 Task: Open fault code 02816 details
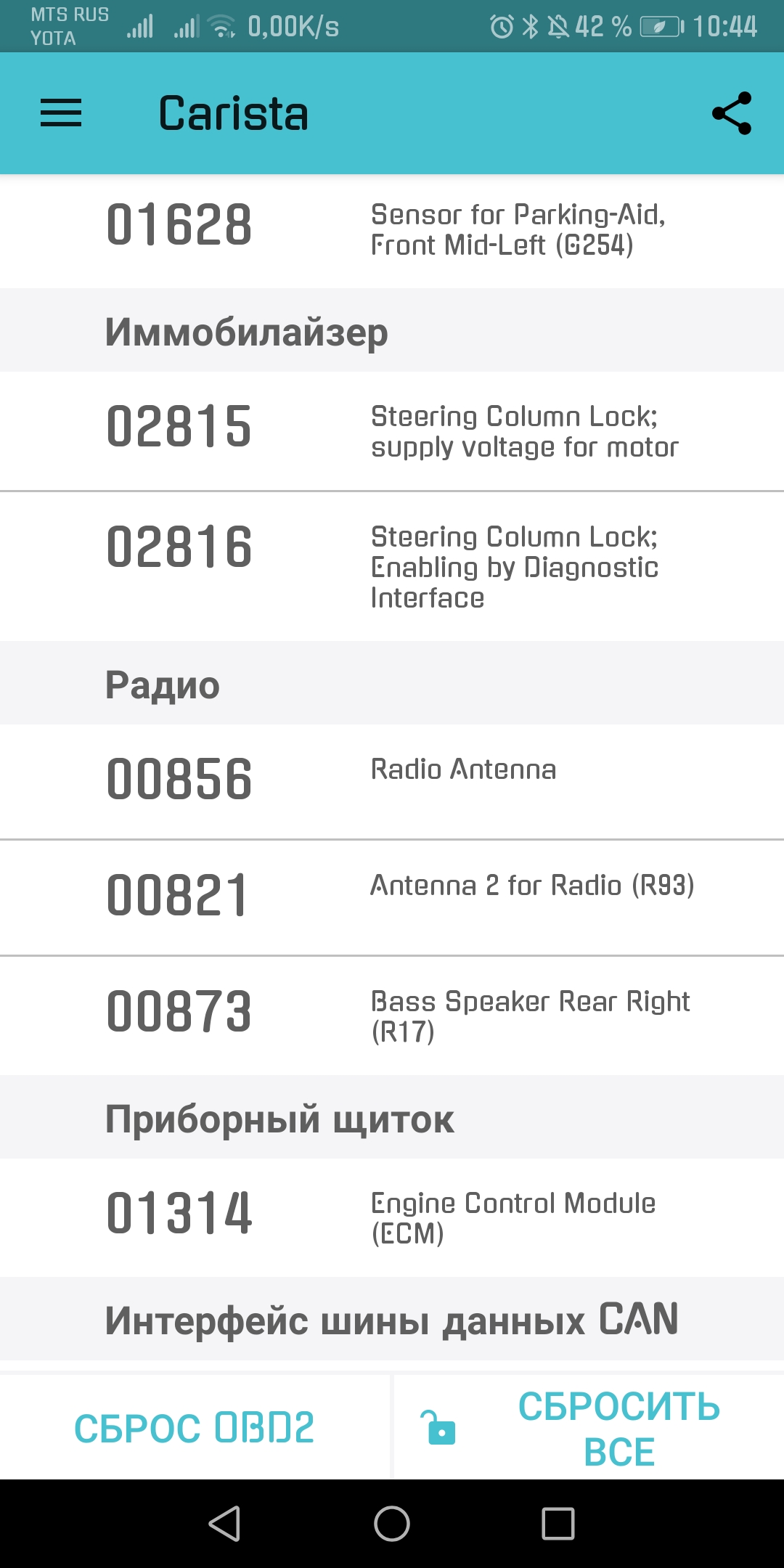[x=392, y=566]
